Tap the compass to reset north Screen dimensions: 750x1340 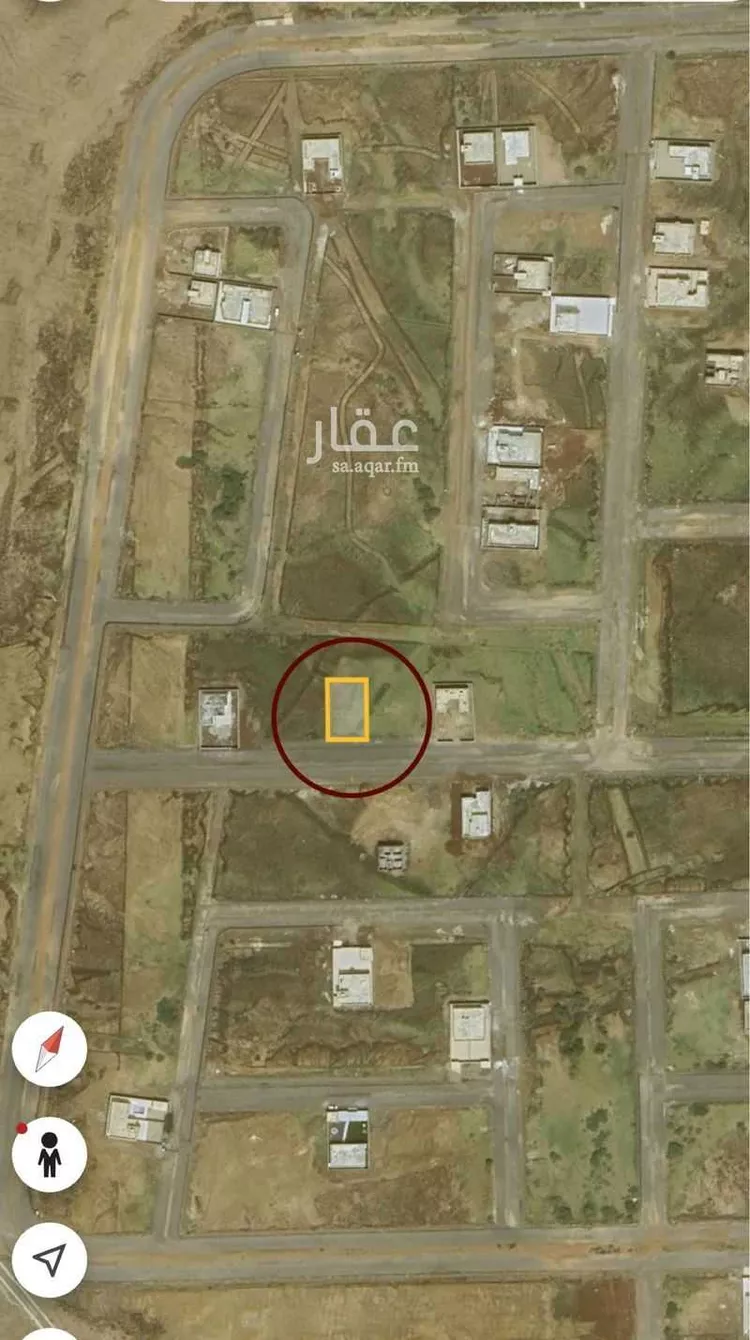pyautogui.click(x=49, y=1049)
